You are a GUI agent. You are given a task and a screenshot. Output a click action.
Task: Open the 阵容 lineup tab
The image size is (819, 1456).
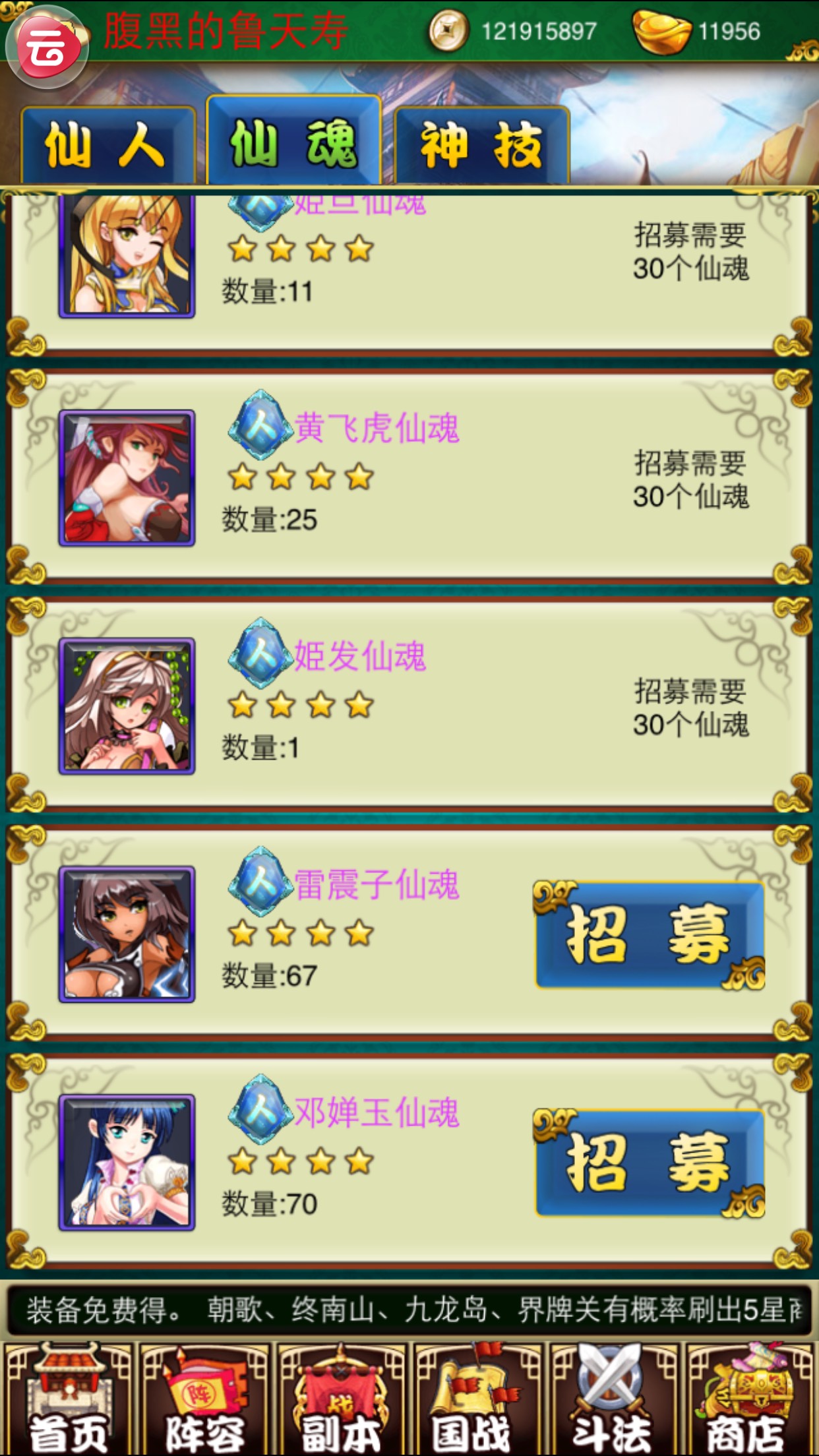click(204, 1399)
